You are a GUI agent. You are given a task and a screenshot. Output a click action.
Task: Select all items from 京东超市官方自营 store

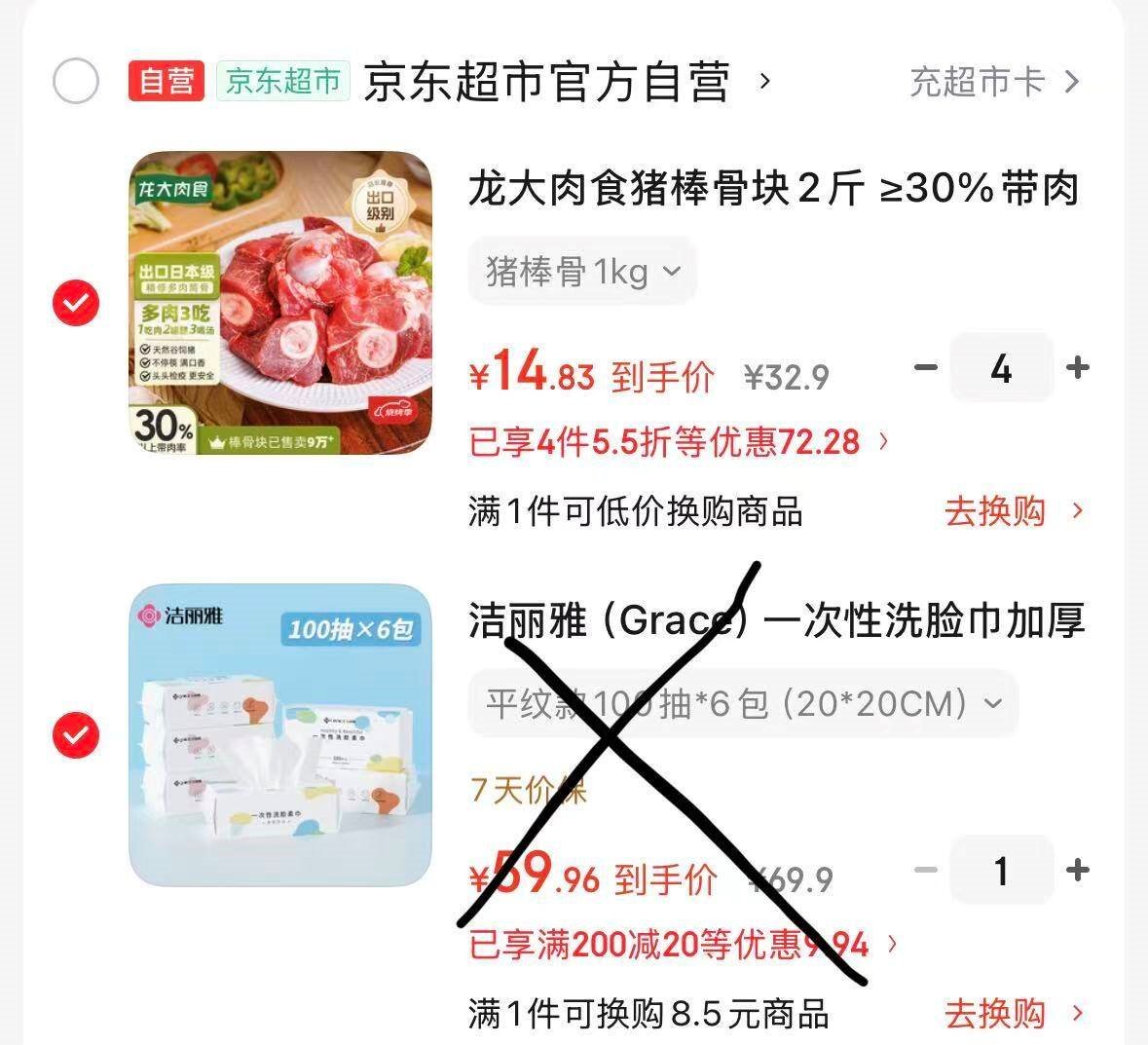pyautogui.click(x=76, y=81)
